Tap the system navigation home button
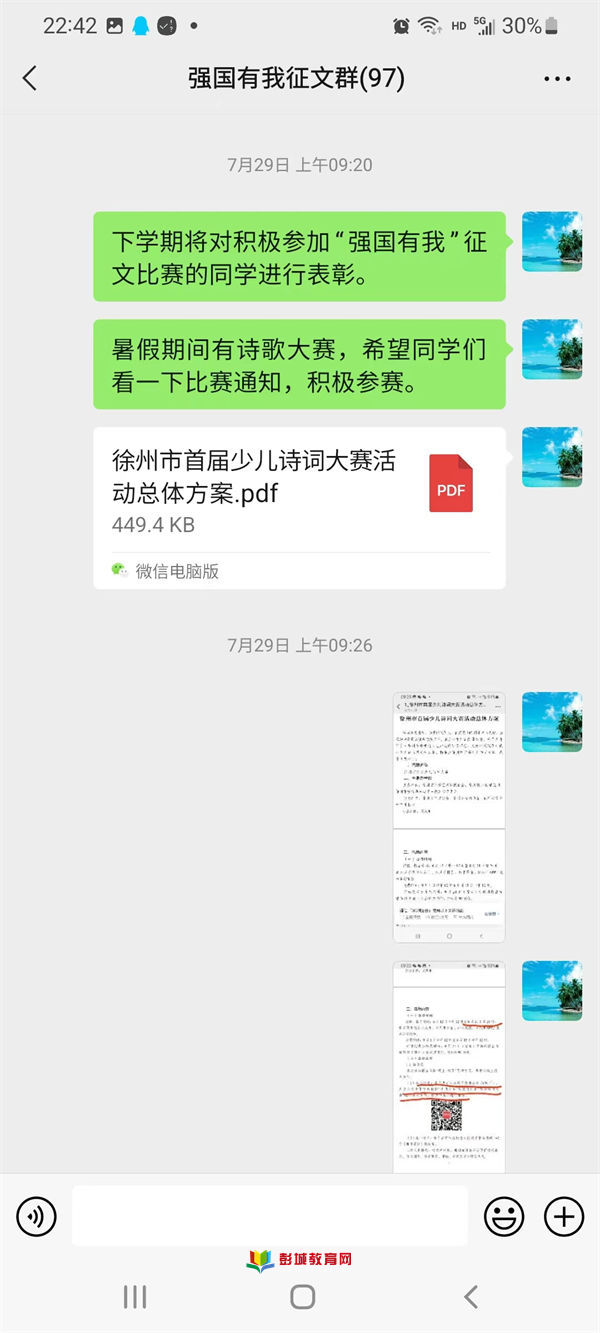Screen dimensions: 600x1333 [x=301, y=1297]
